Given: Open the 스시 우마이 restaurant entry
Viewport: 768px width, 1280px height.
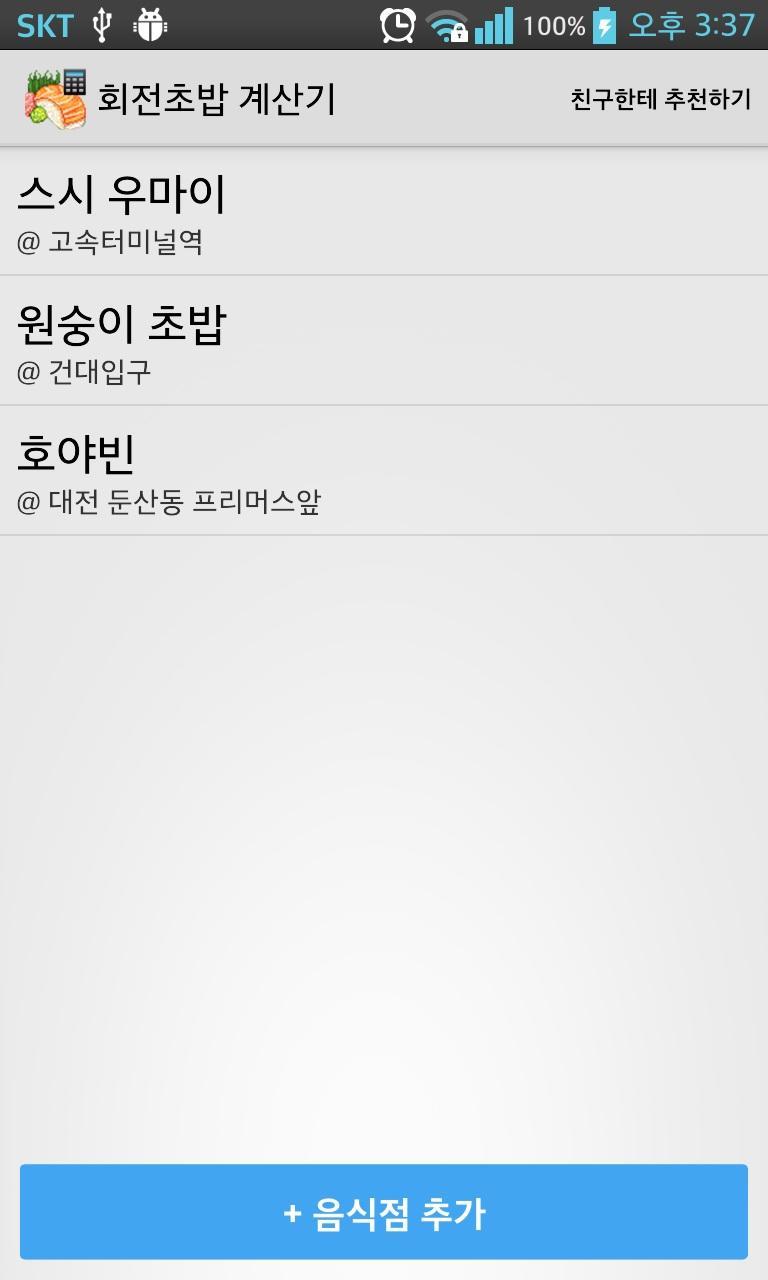Looking at the screenshot, I should coord(384,212).
